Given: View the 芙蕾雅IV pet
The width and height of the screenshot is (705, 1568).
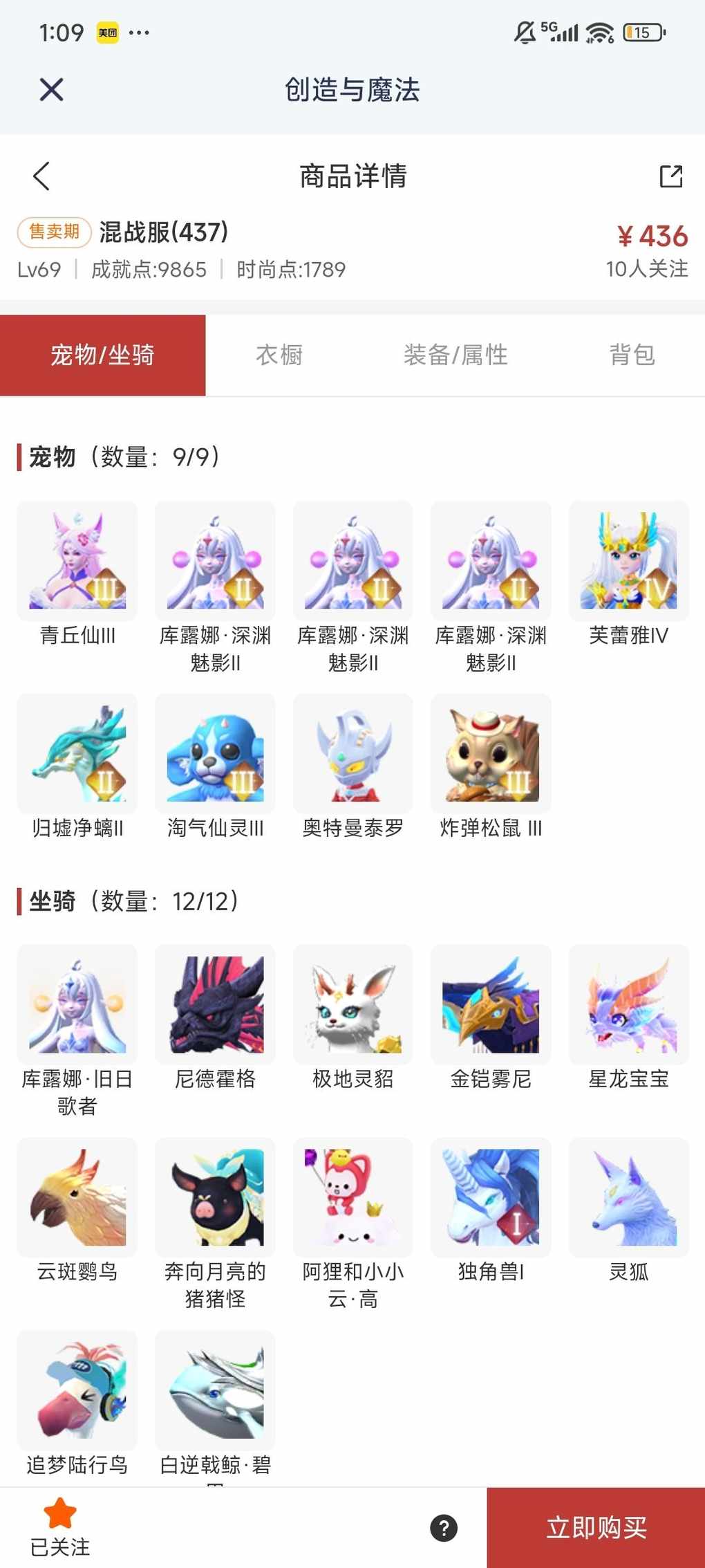Looking at the screenshot, I should point(628,561).
